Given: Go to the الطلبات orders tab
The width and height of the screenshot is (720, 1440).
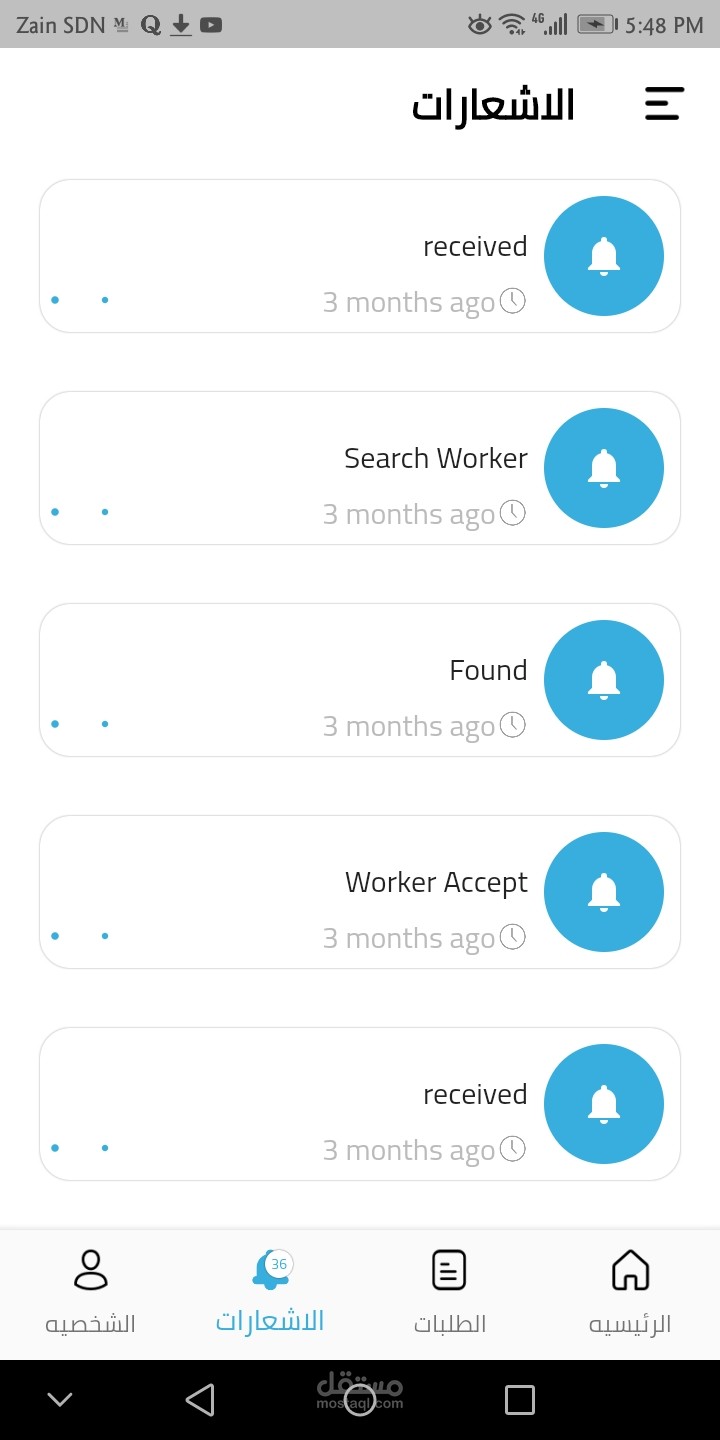Looking at the screenshot, I should [x=450, y=1292].
